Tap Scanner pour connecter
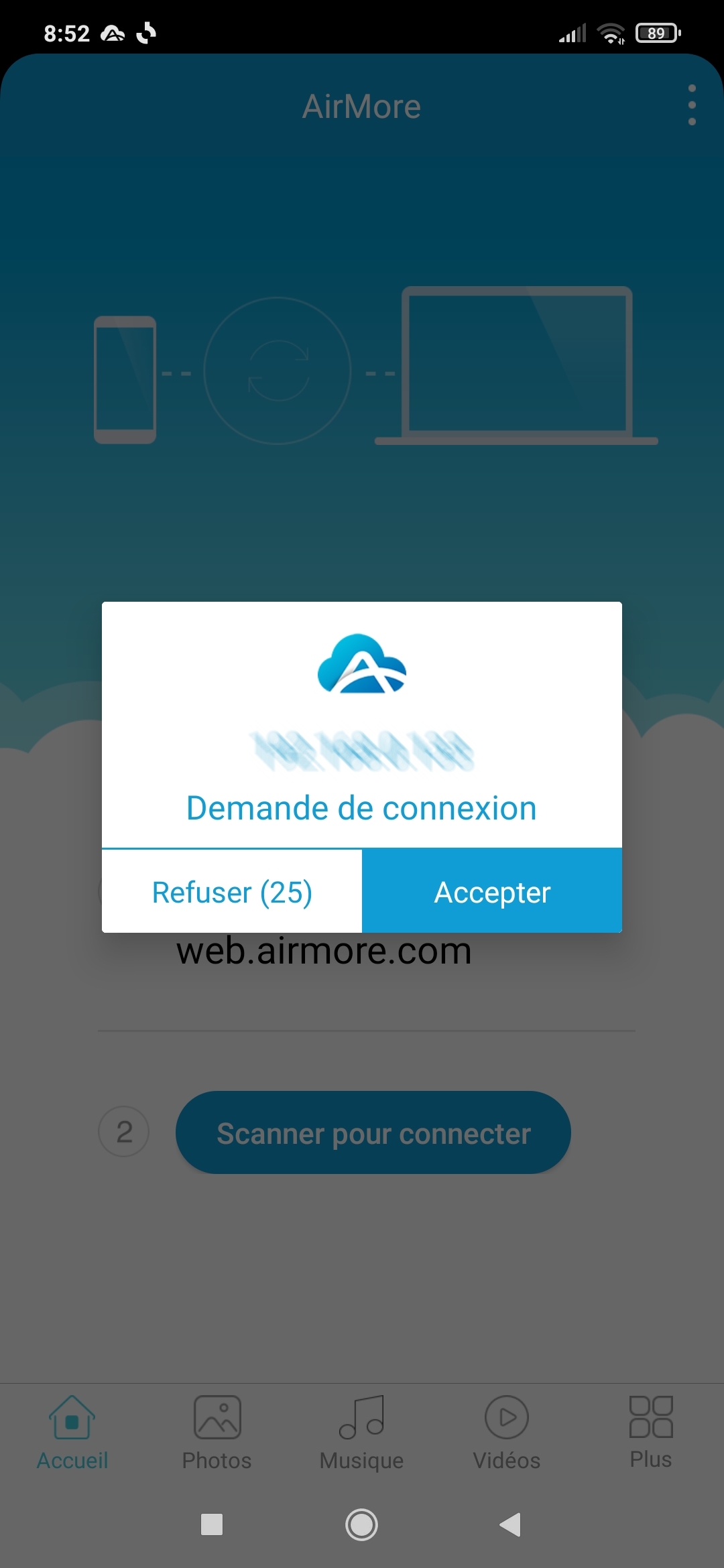This screenshot has width=724, height=1568. tap(373, 1133)
